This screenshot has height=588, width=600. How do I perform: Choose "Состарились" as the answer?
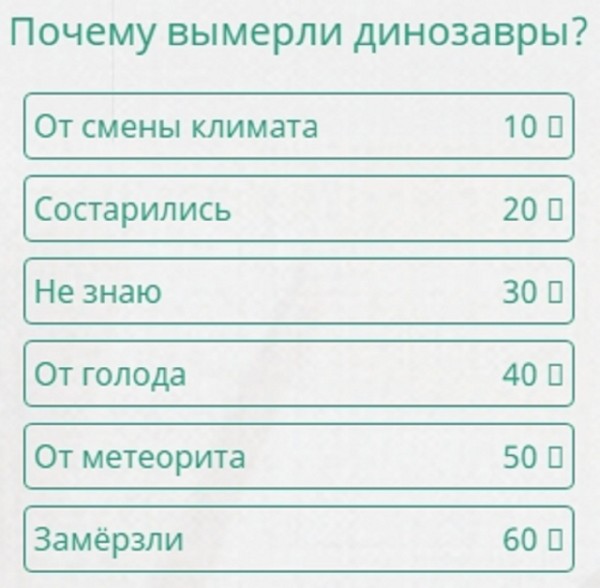298,210
